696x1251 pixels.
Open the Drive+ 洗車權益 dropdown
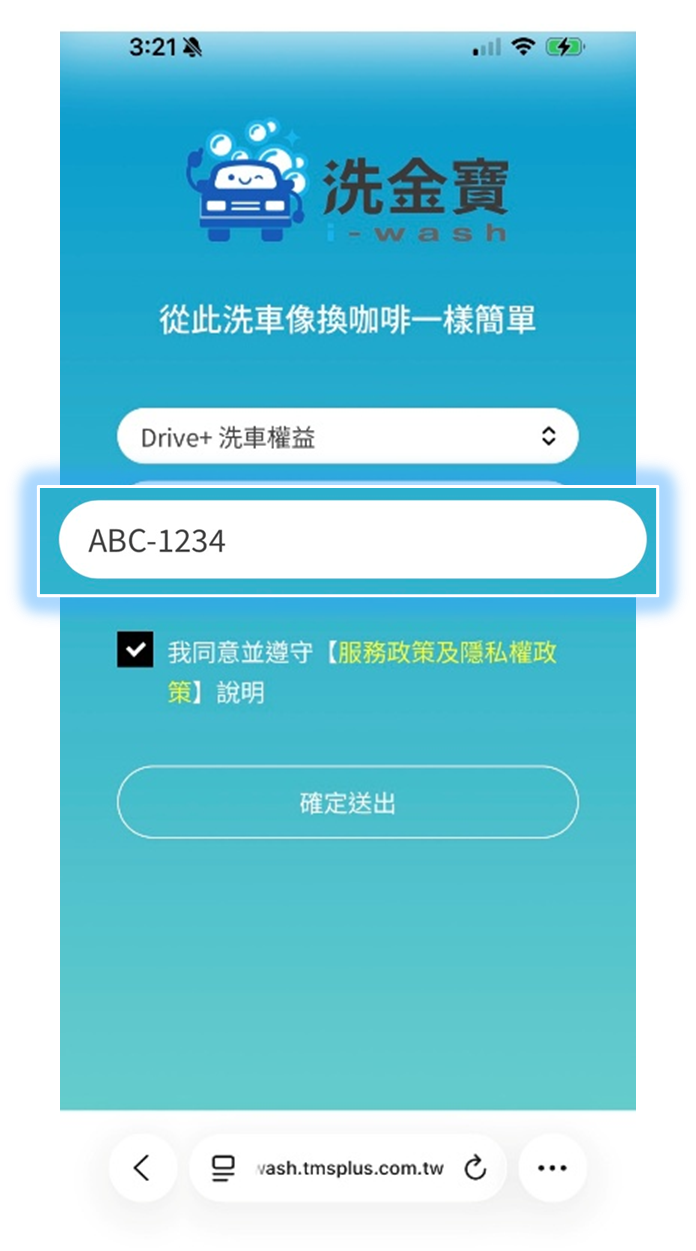[347, 436]
